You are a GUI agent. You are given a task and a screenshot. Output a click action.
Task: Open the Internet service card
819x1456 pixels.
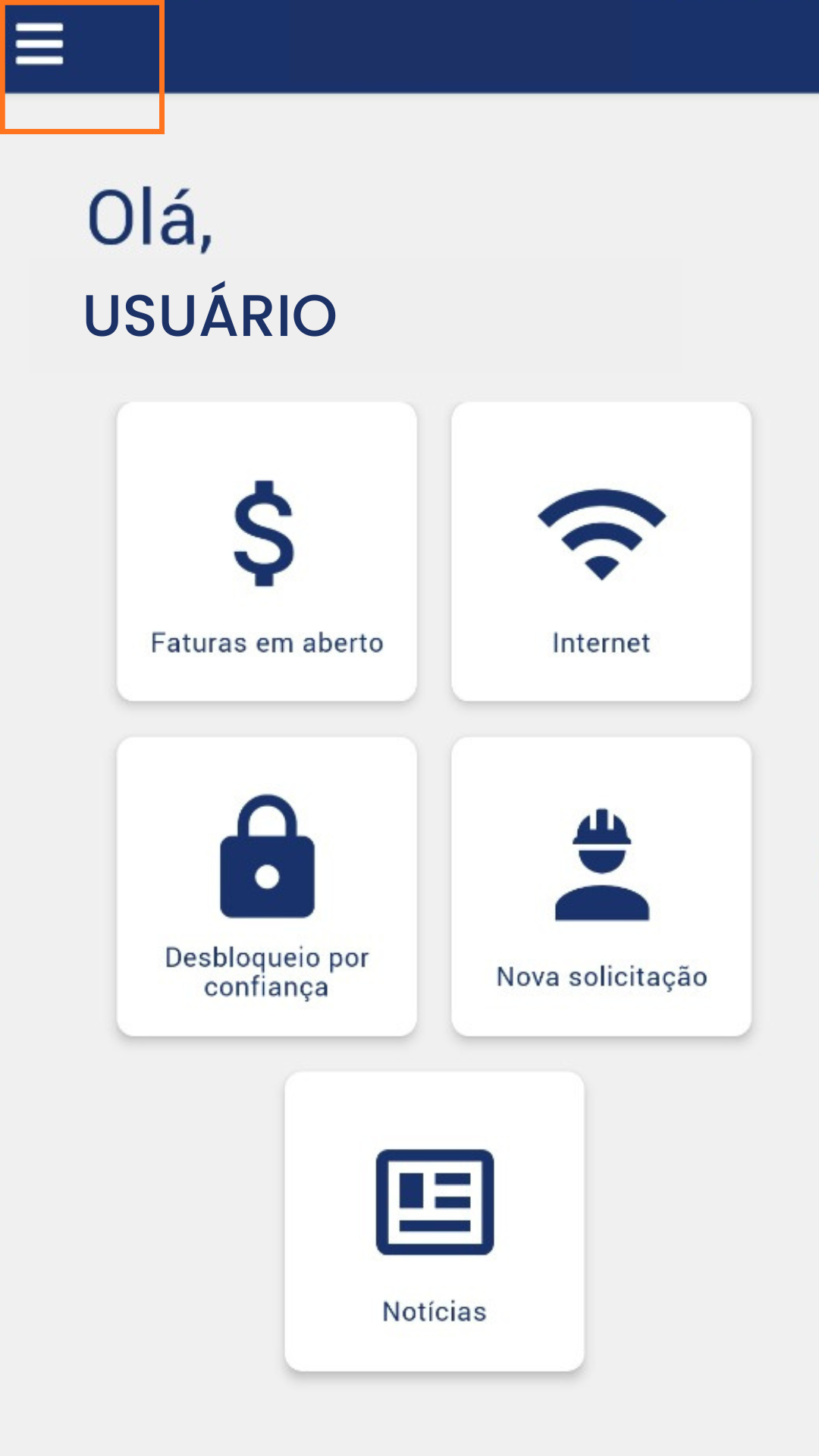click(601, 550)
